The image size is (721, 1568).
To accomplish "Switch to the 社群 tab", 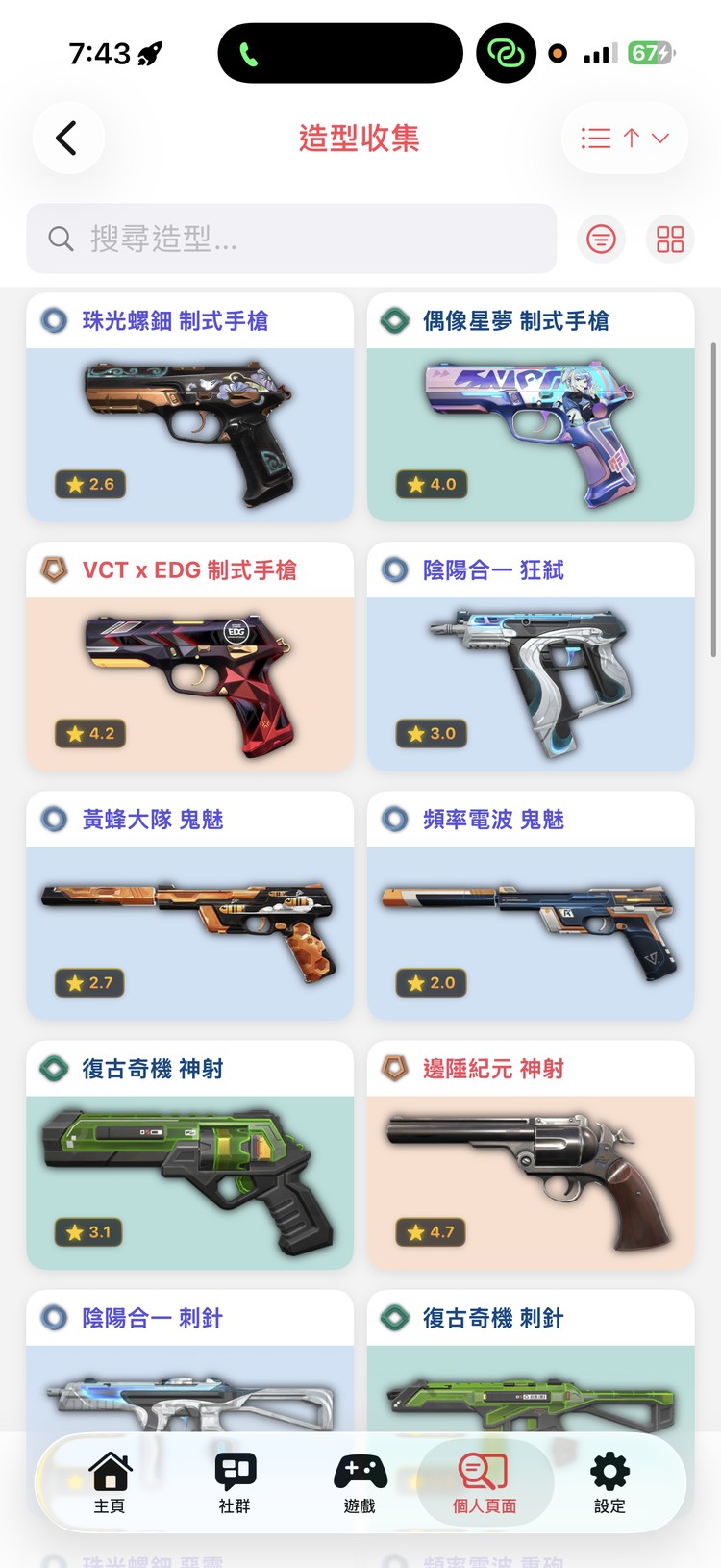I will pos(234,1481).
